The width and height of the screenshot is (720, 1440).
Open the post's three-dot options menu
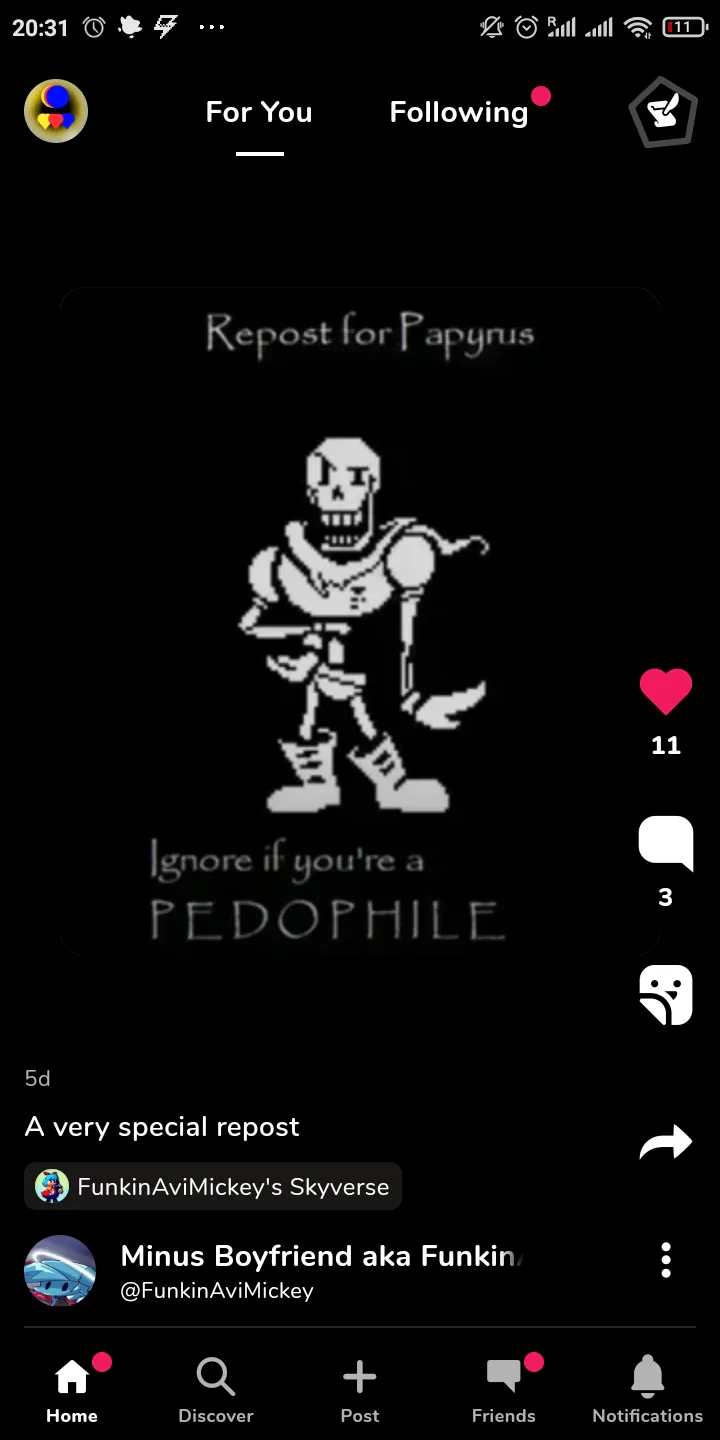(x=666, y=1260)
